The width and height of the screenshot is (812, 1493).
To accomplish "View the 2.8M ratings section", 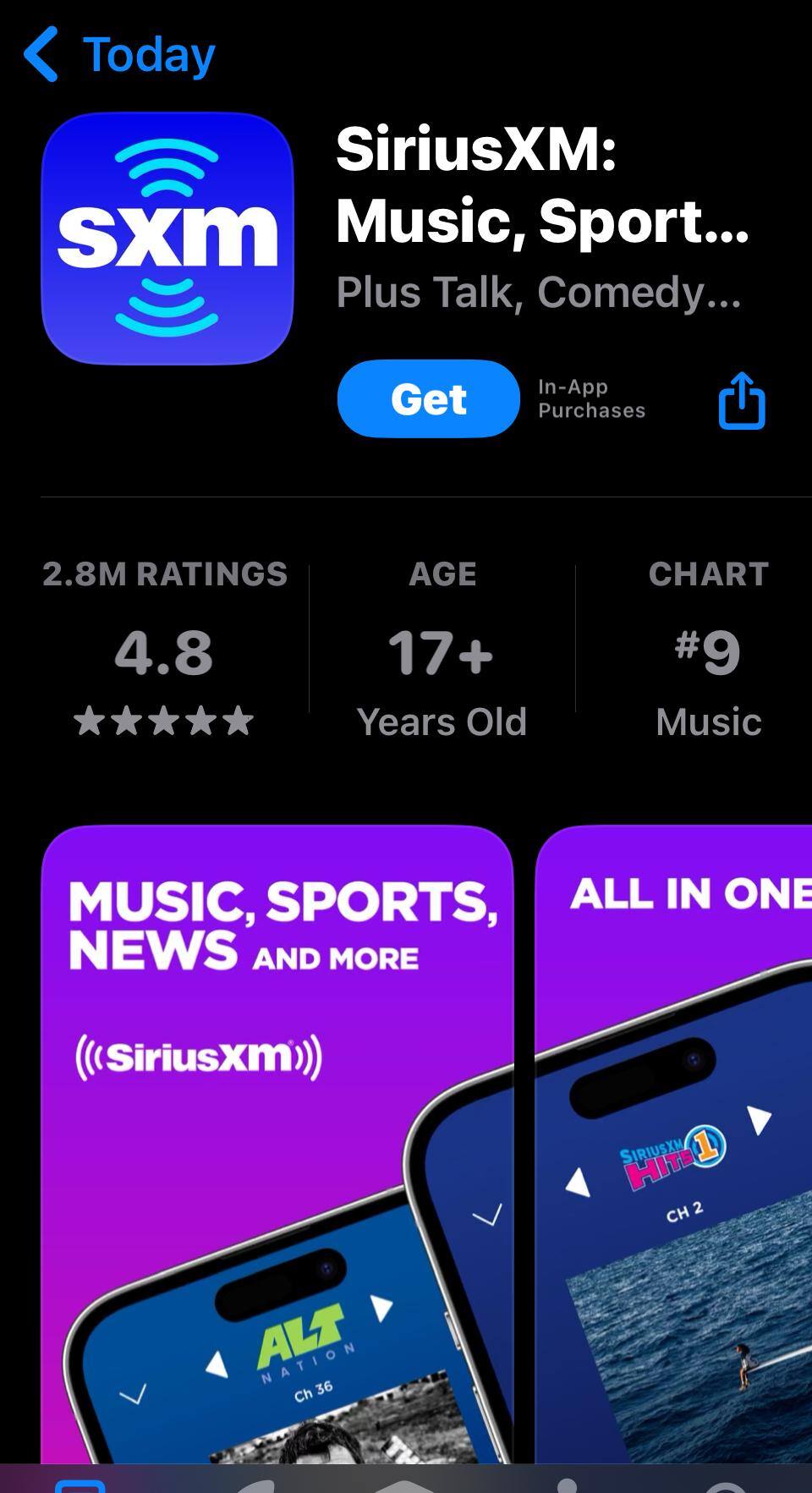I will tap(164, 647).
